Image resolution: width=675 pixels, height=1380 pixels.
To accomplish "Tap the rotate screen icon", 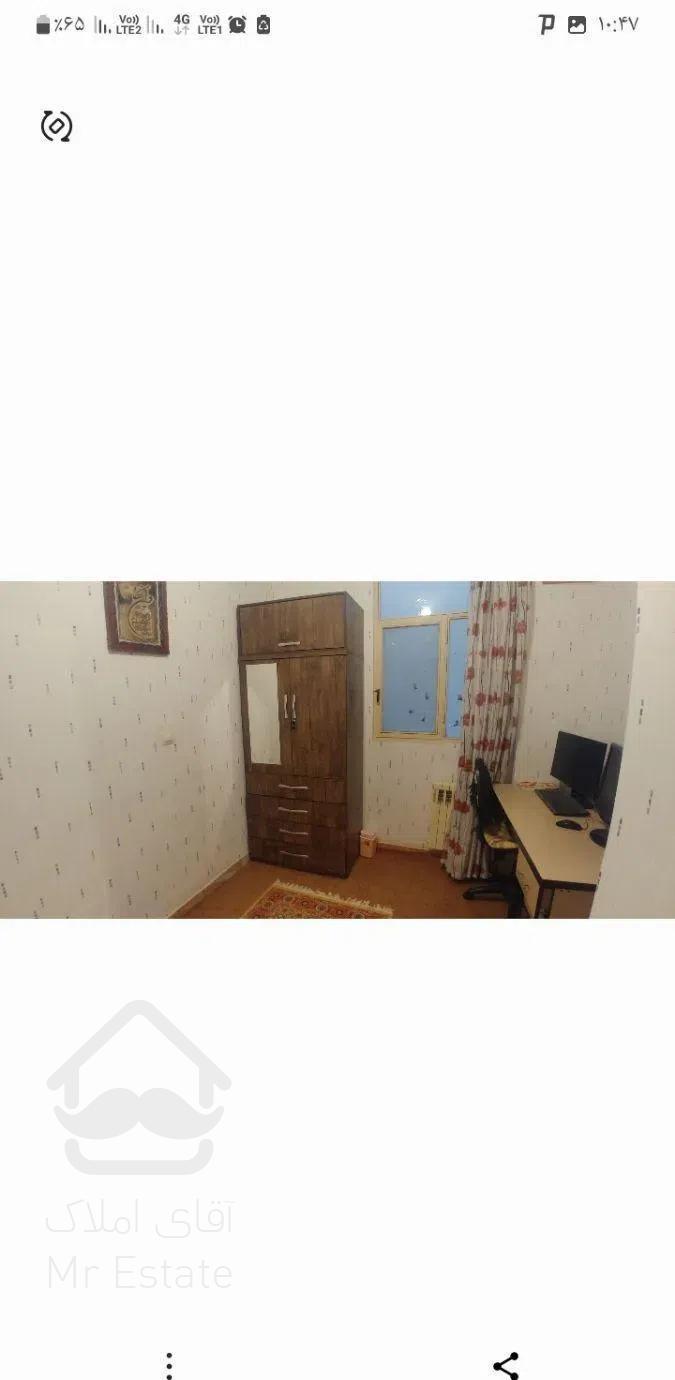I will 56,126.
